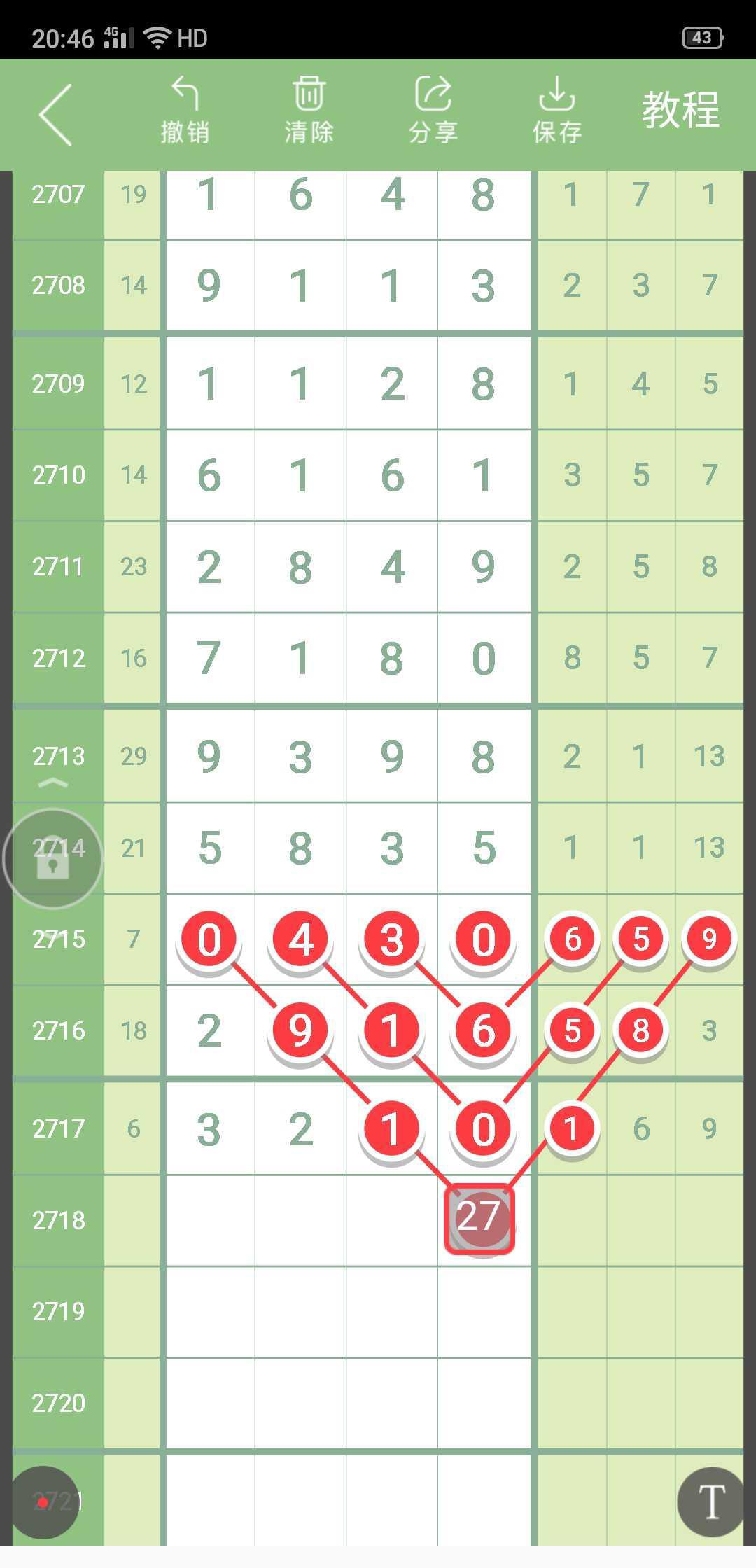
Task: Tap the red 9 circle in row 2716
Action: pos(300,1030)
